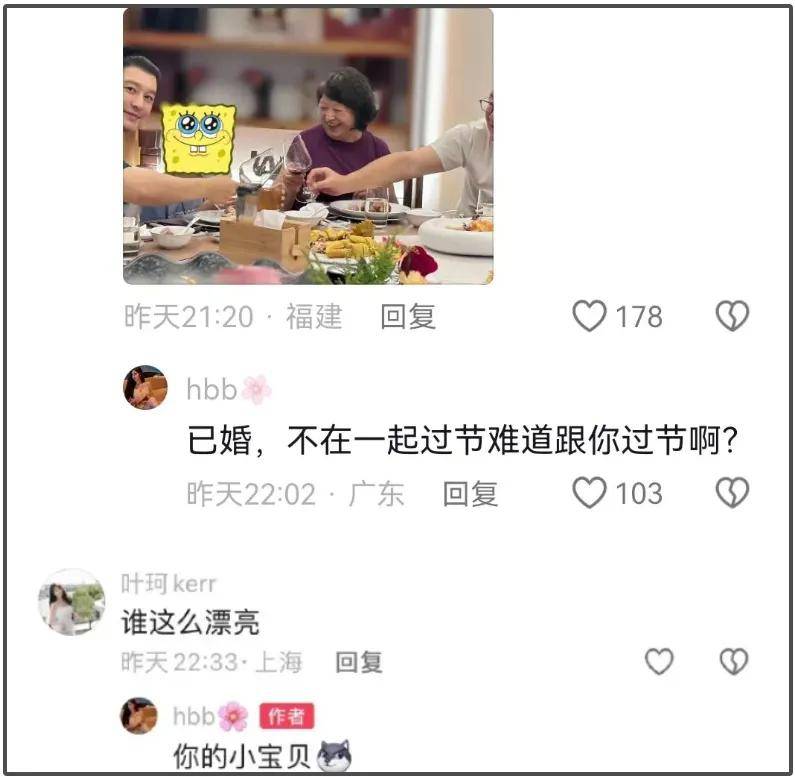Viewport: 795px width, 777px height.
Task: Reply to hbb's comment from 广东
Action: pyautogui.click(x=470, y=493)
